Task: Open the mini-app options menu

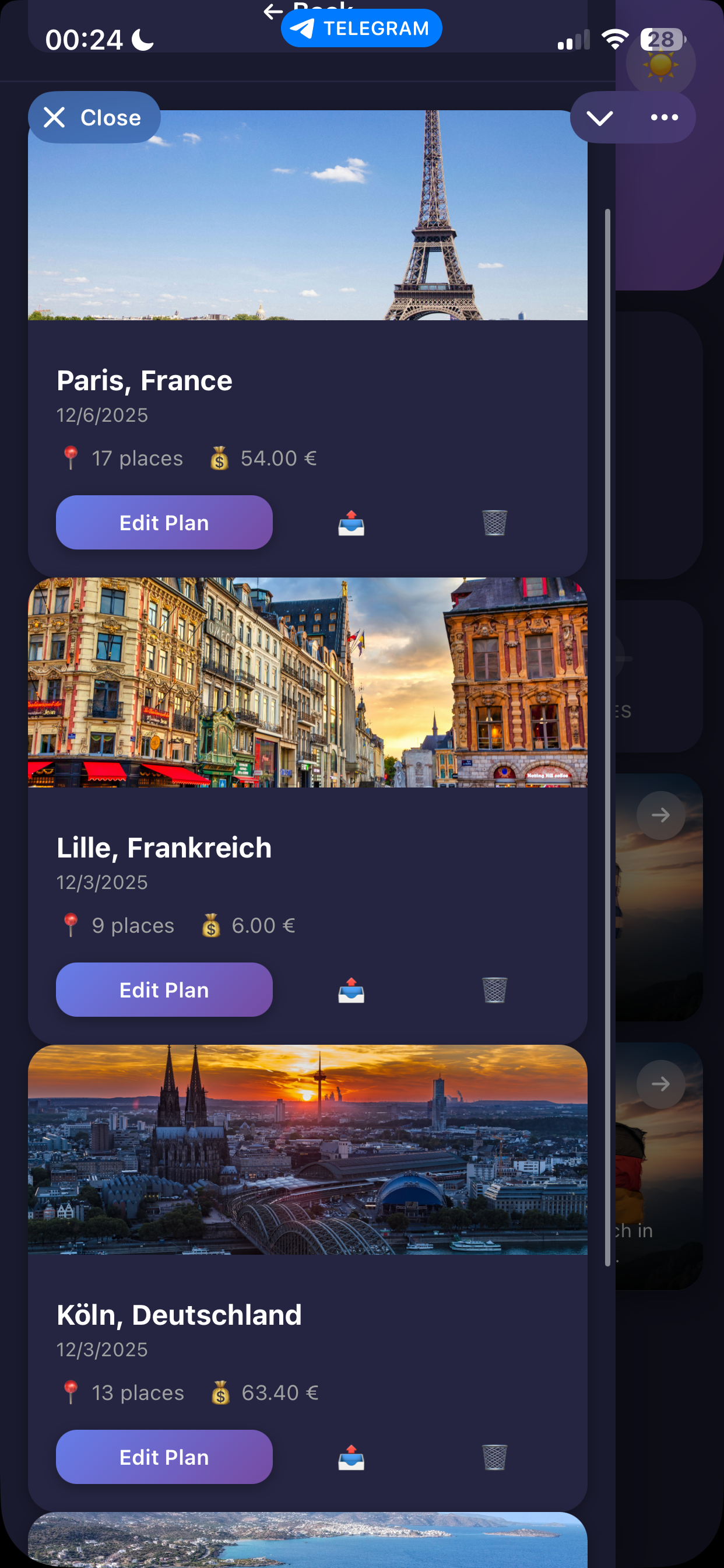Action: 665,117
